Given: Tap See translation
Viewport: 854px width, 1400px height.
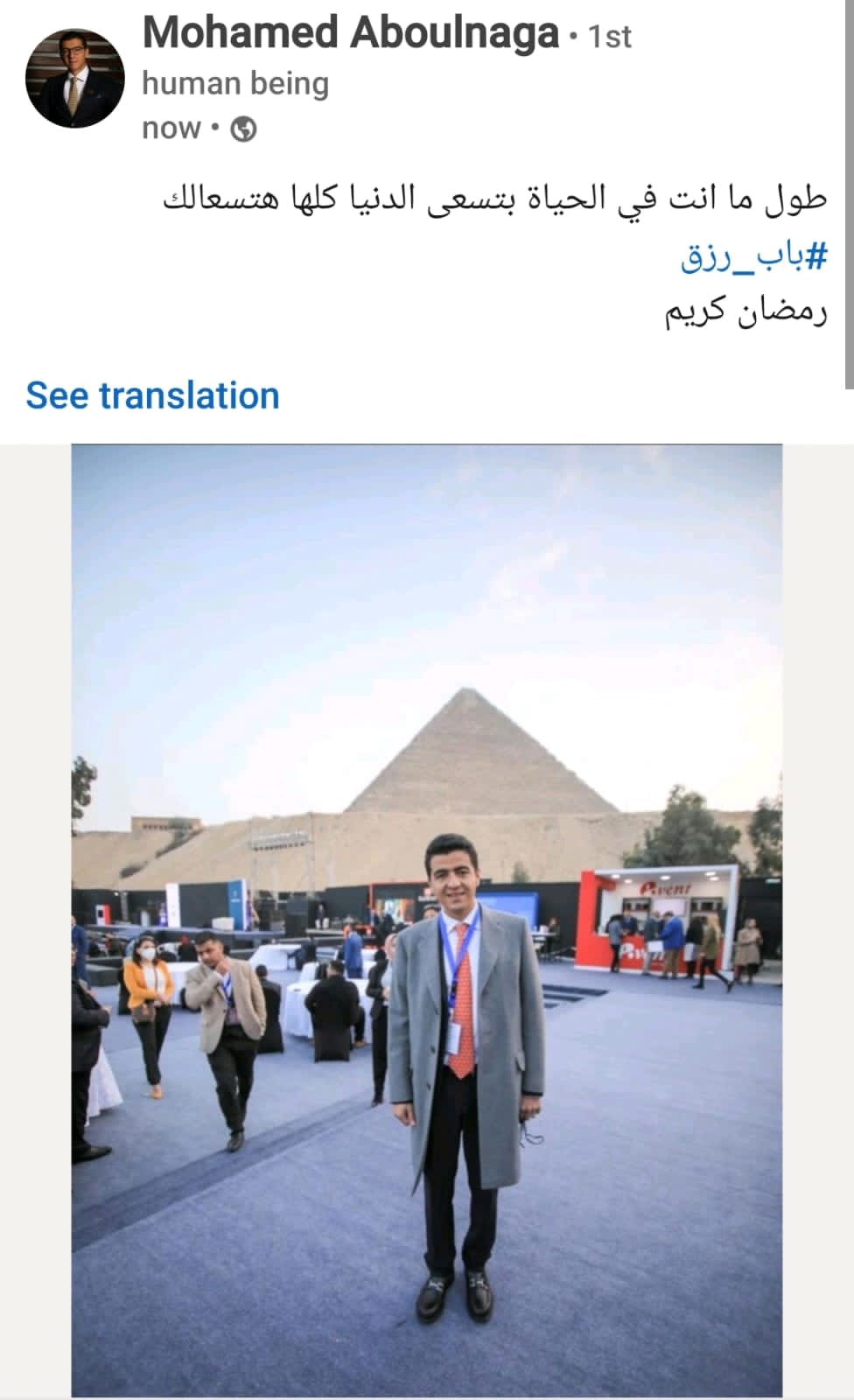Looking at the screenshot, I should (x=152, y=395).
